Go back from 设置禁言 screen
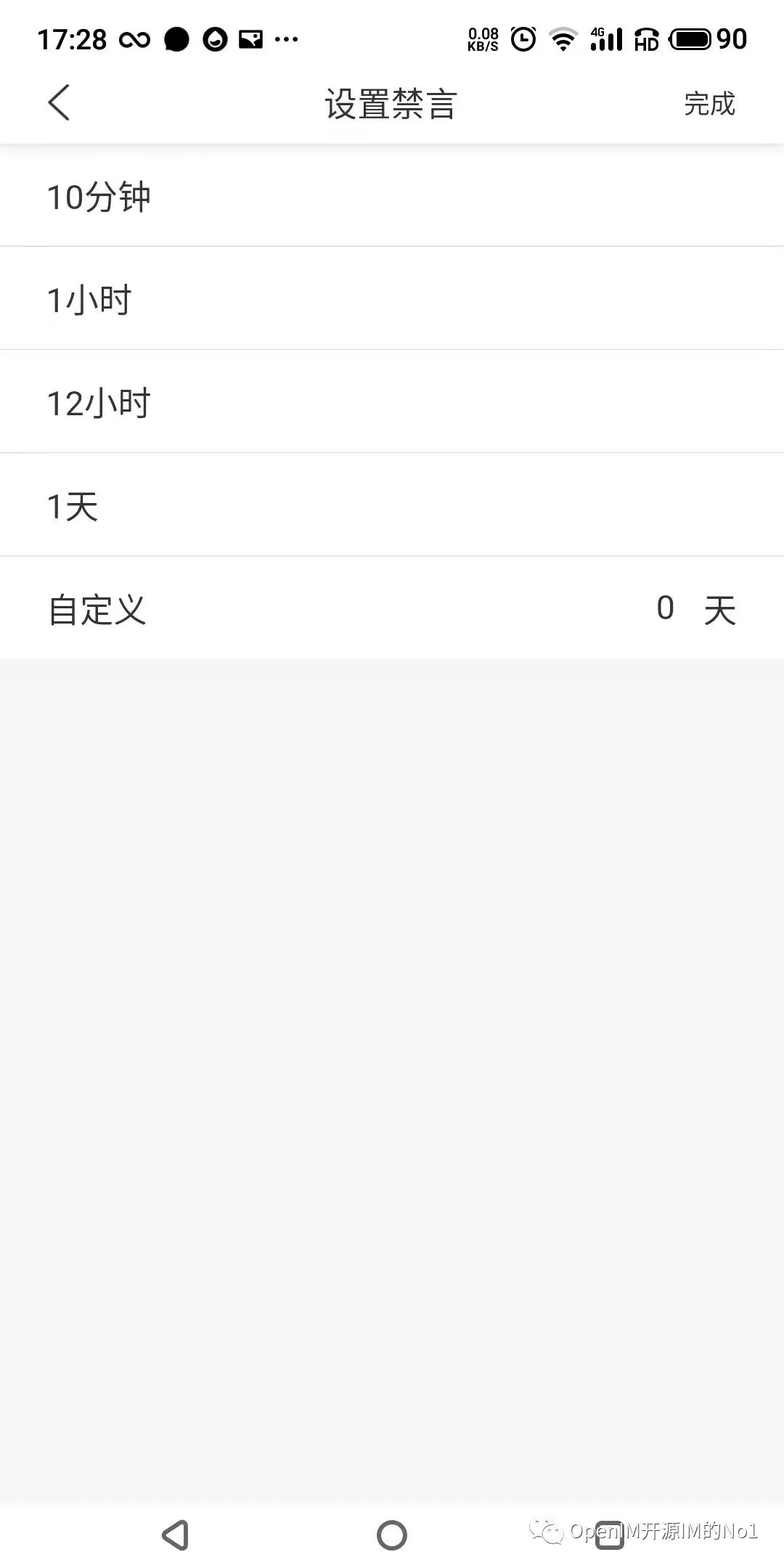The image size is (784, 1568). click(60, 102)
